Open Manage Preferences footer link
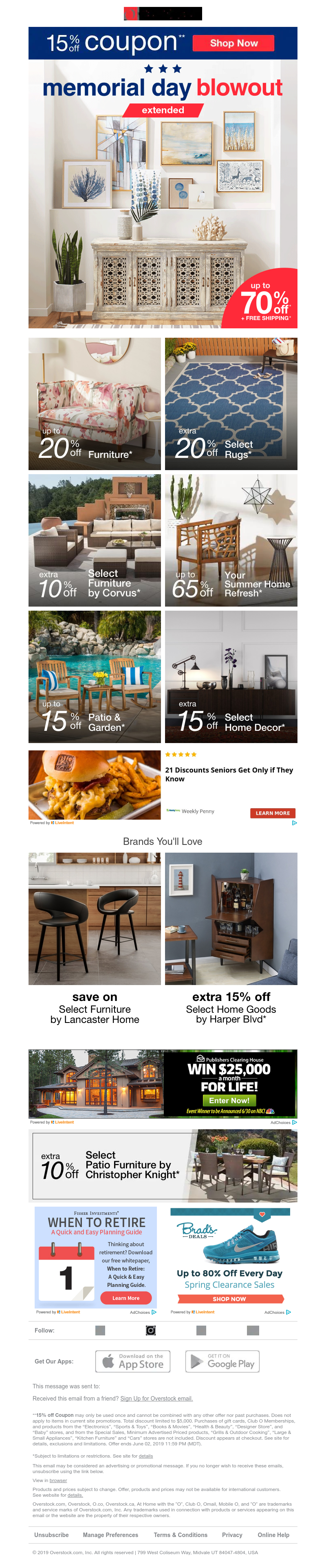 coord(110,1535)
